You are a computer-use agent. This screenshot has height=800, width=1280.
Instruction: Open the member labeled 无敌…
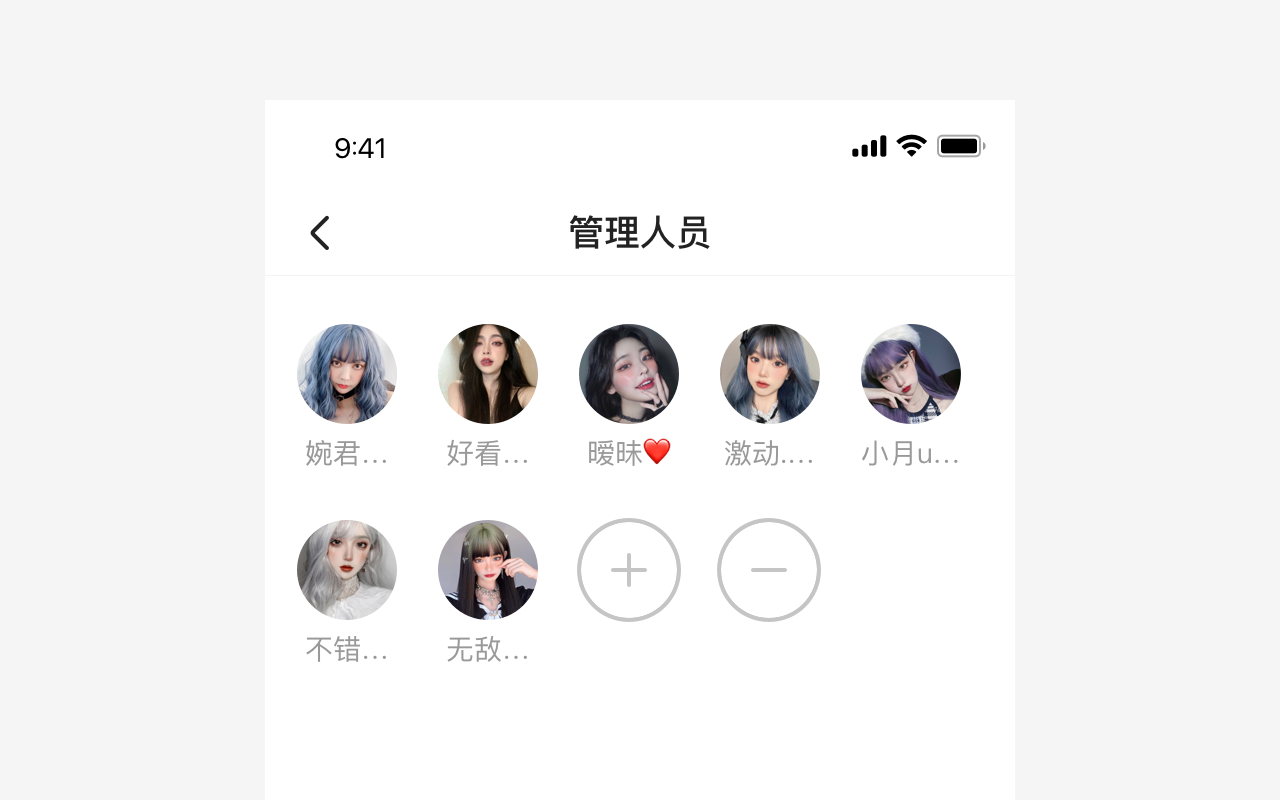pyautogui.click(x=488, y=570)
